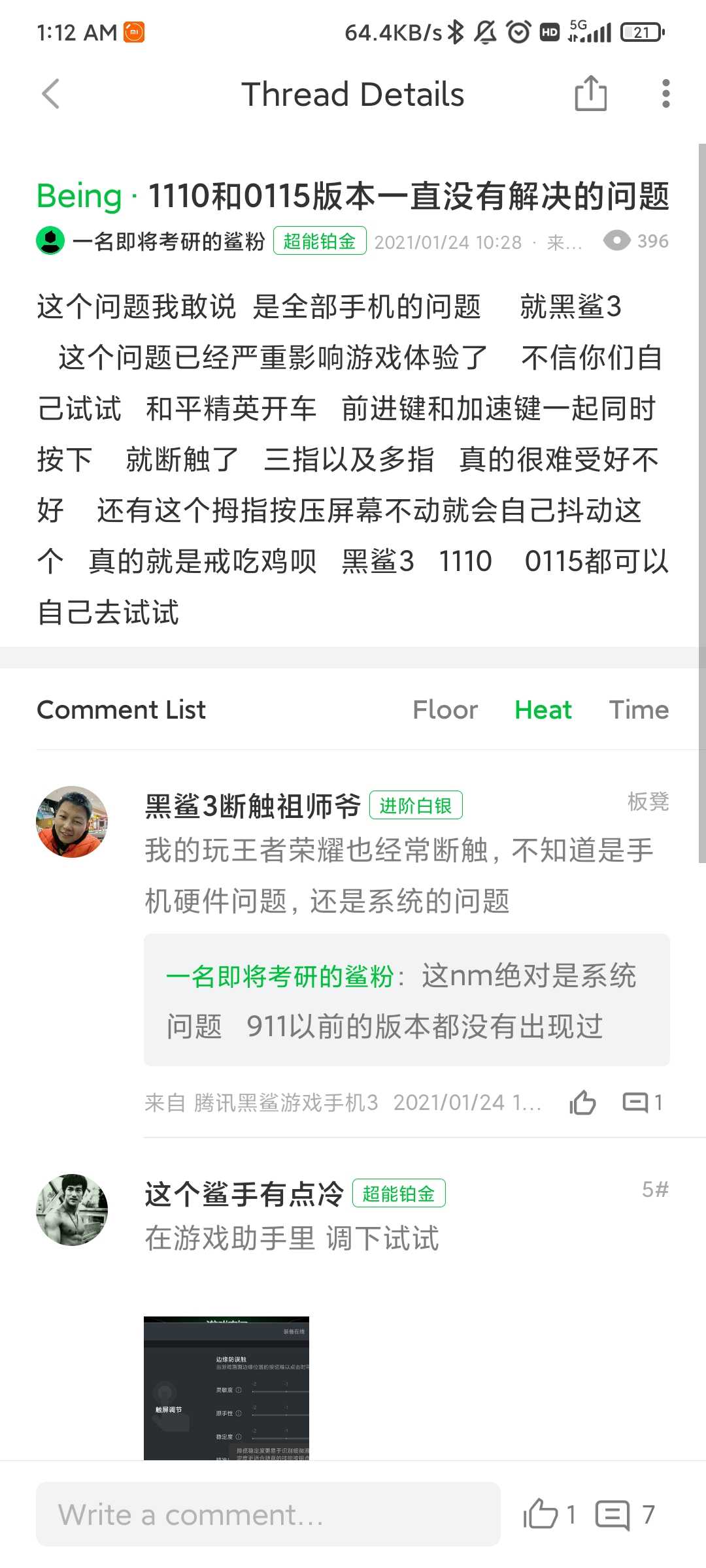
Task: Open 这个鲨手有点冷's profile avatar
Action: tap(72, 1209)
